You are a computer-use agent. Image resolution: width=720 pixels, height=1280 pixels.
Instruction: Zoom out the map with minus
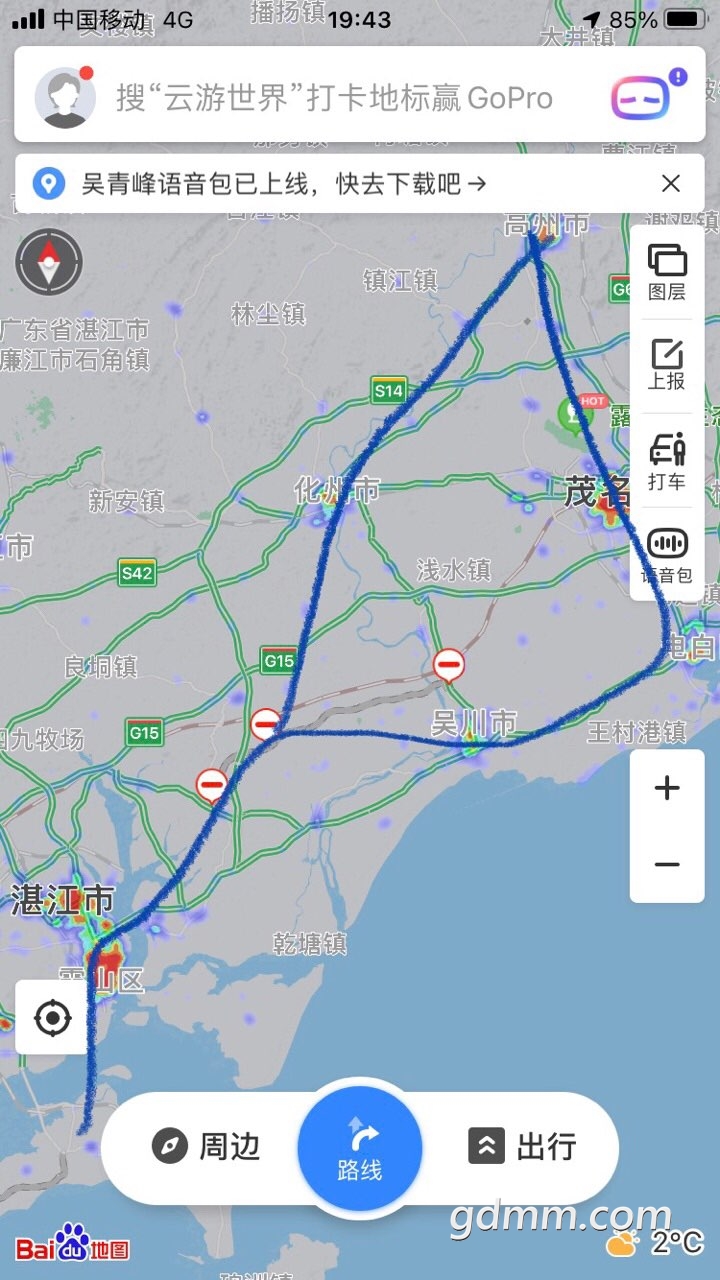(x=667, y=865)
